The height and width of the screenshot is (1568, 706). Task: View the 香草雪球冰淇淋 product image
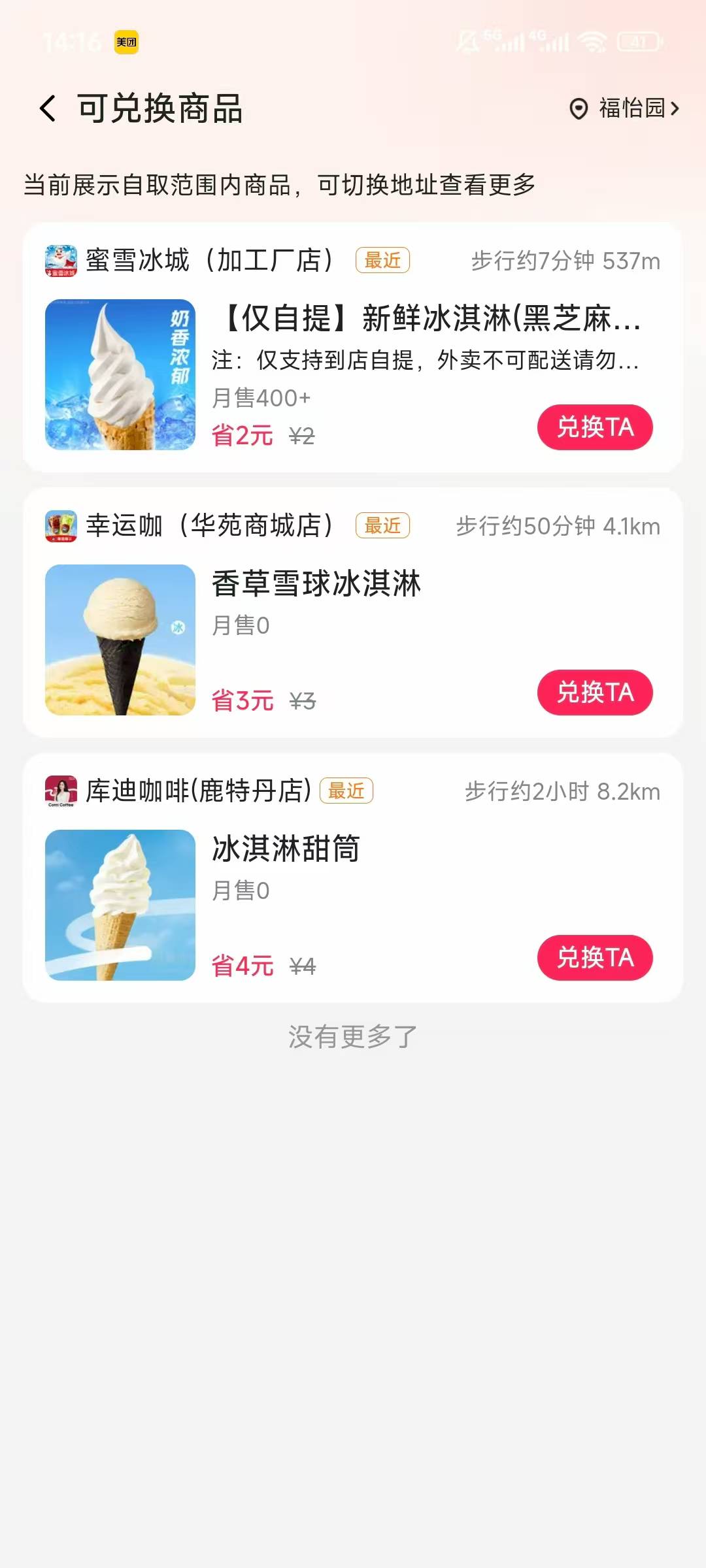click(120, 640)
